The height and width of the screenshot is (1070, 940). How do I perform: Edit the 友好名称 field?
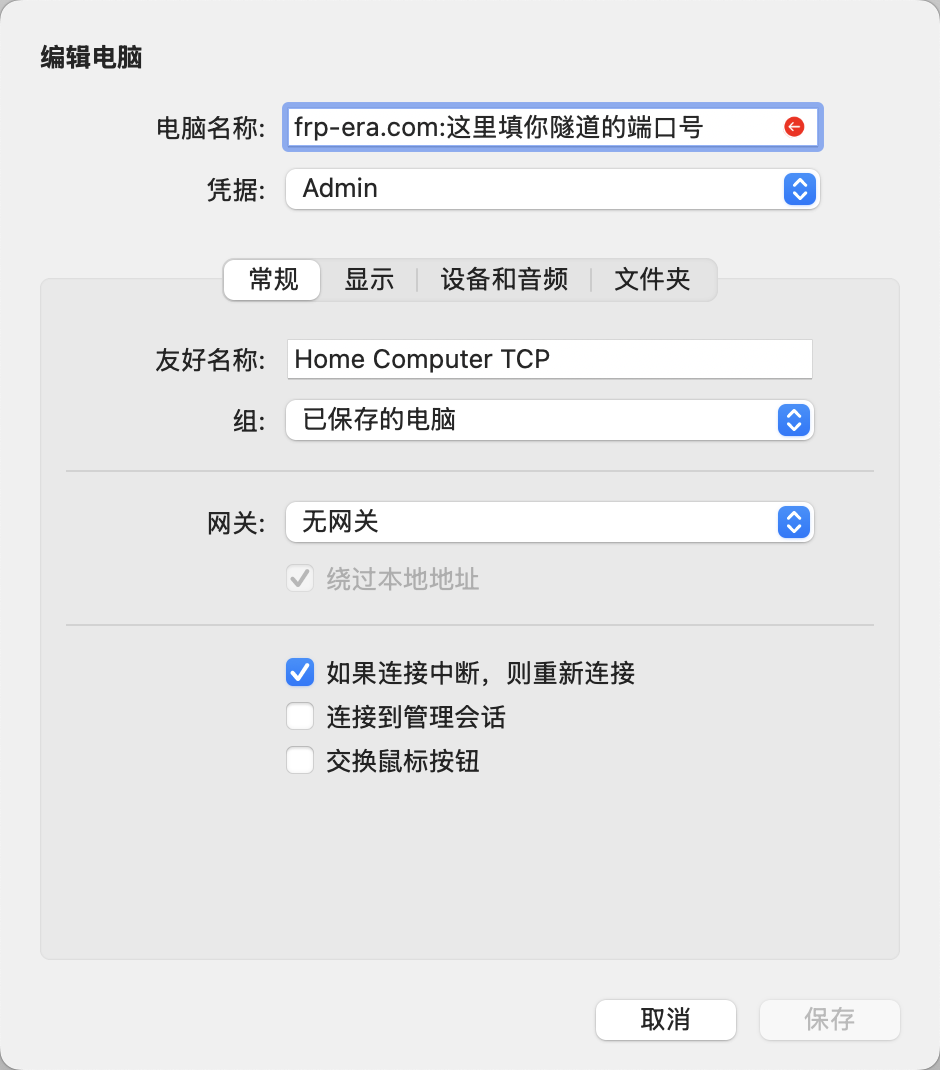click(x=549, y=359)
